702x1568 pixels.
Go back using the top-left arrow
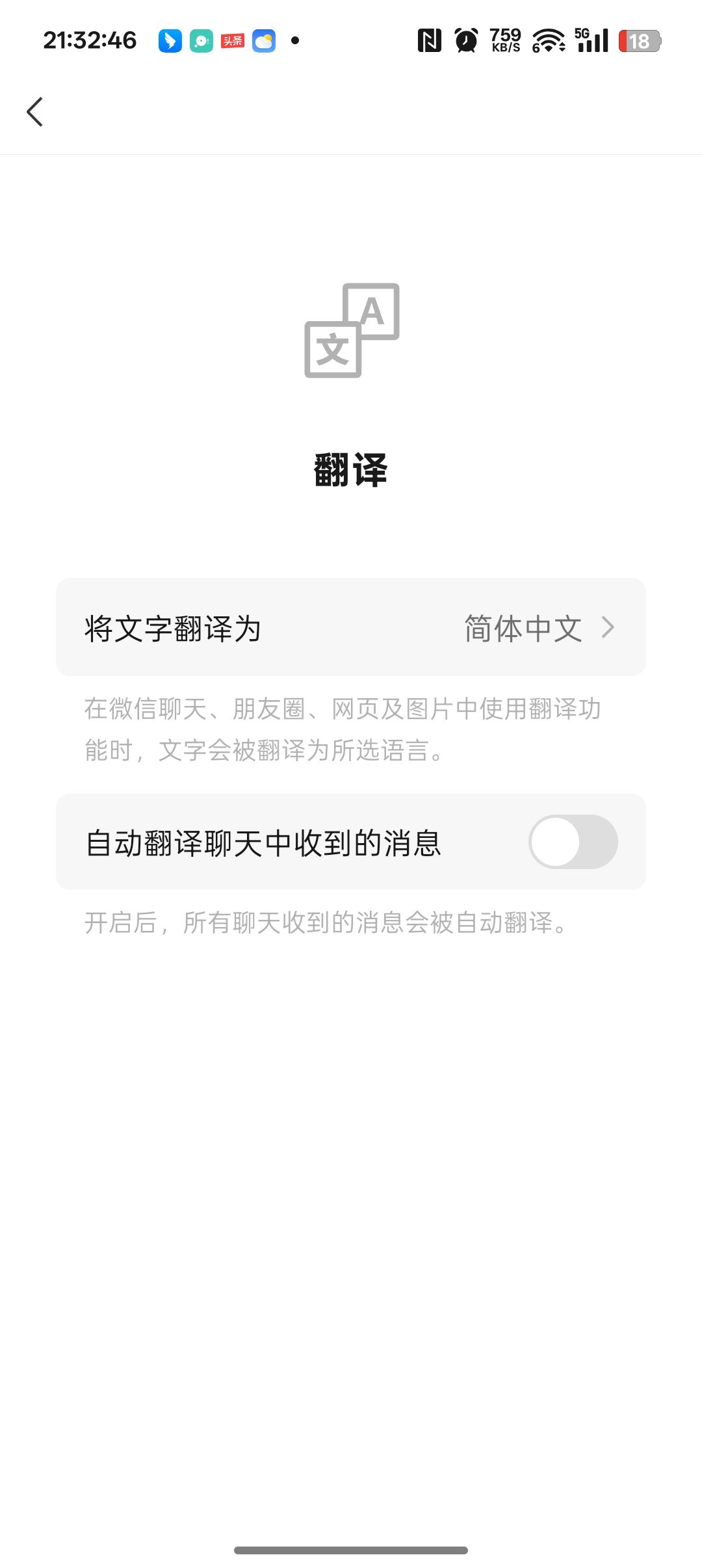35,112
